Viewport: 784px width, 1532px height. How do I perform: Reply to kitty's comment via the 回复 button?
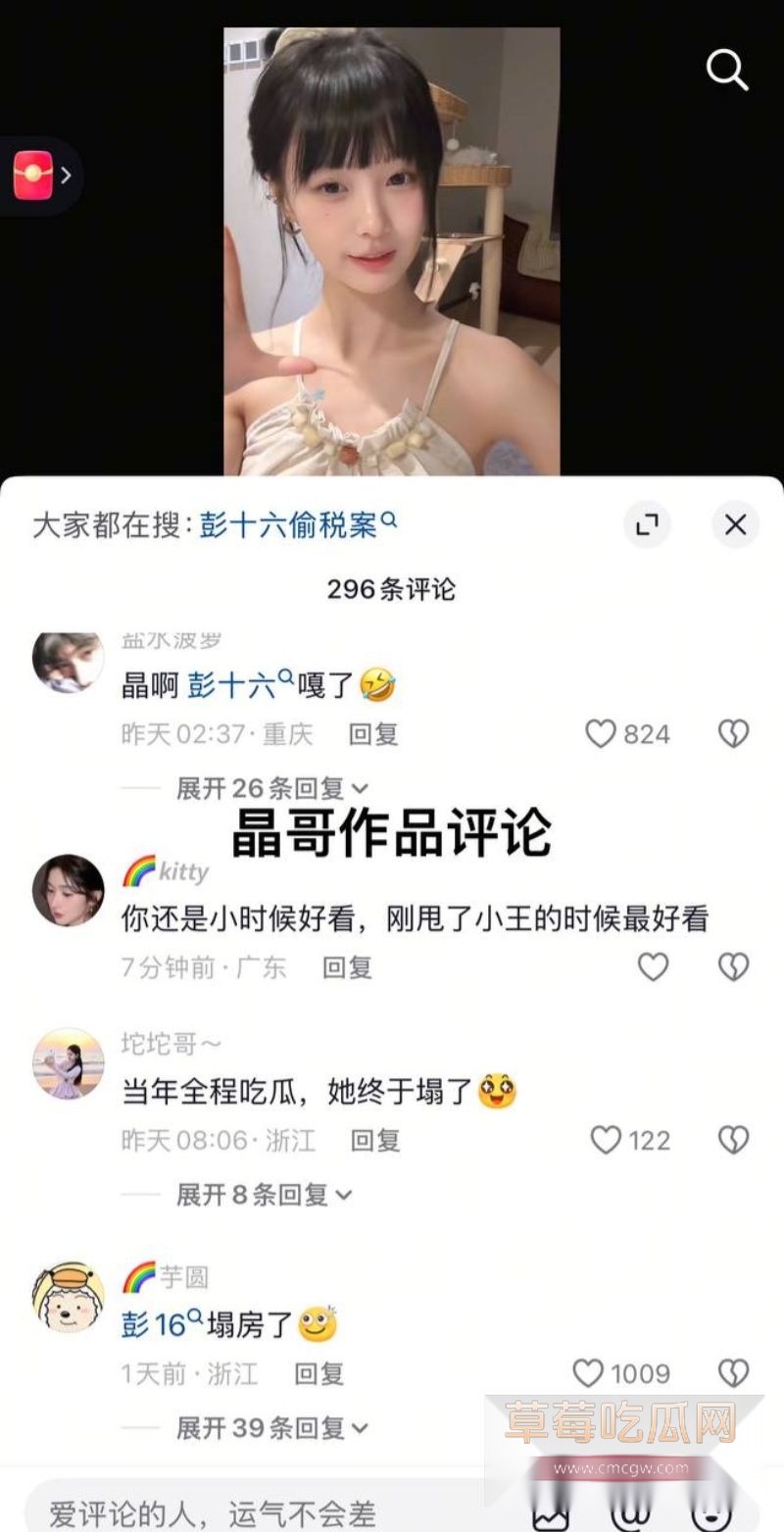pyautogui.click(x=348, y=966)
